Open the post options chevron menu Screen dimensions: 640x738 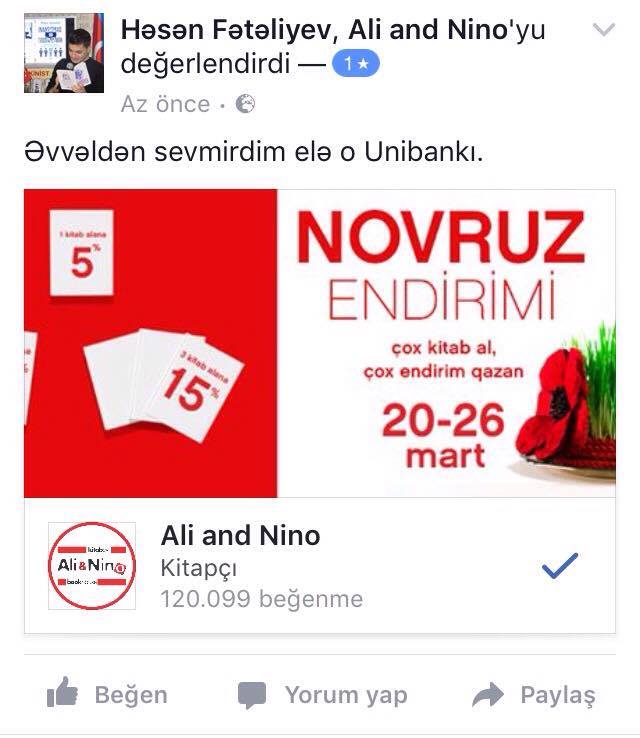point(603,31)
